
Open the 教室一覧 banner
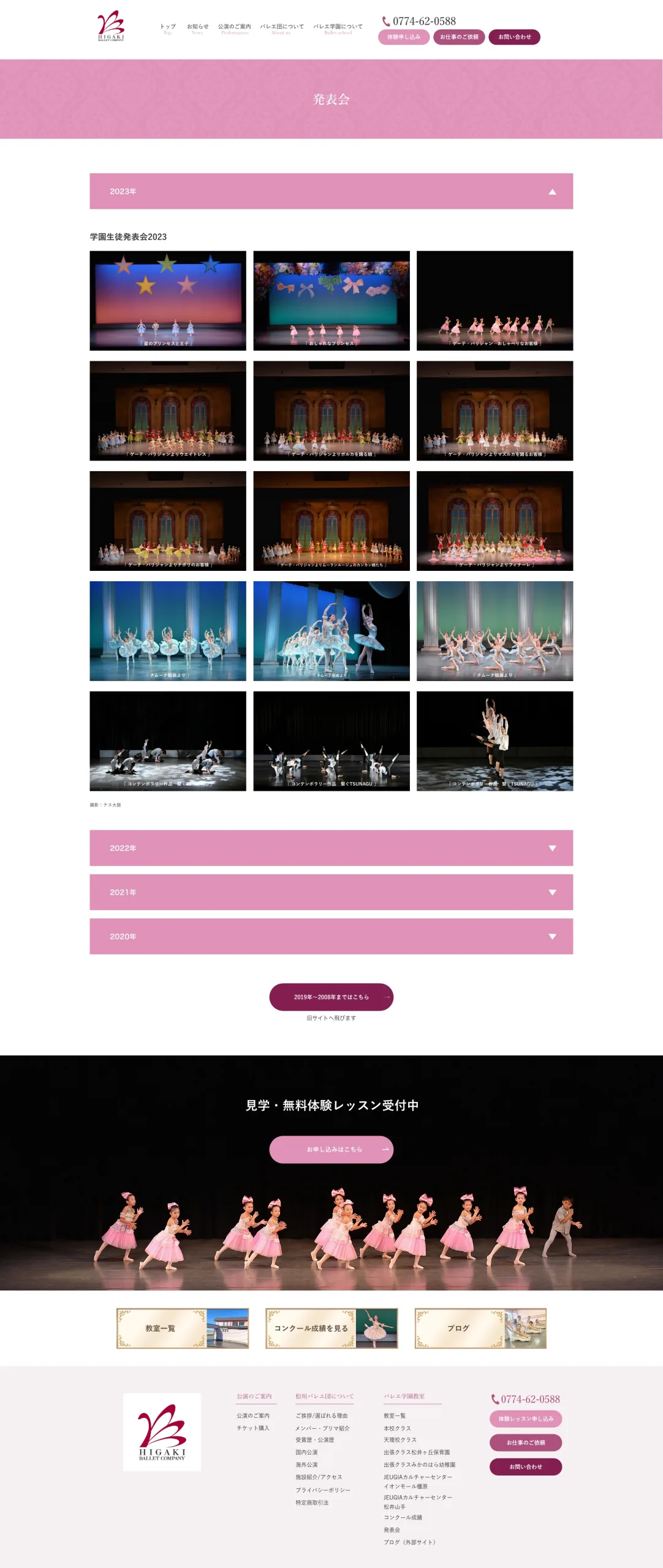coord(183,1328)
